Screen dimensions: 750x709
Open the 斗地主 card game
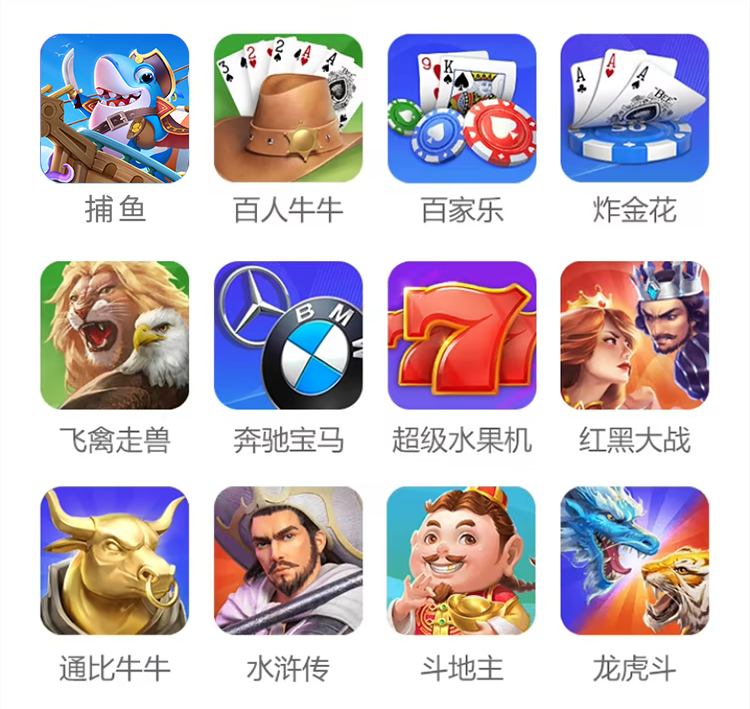point(461,561)
